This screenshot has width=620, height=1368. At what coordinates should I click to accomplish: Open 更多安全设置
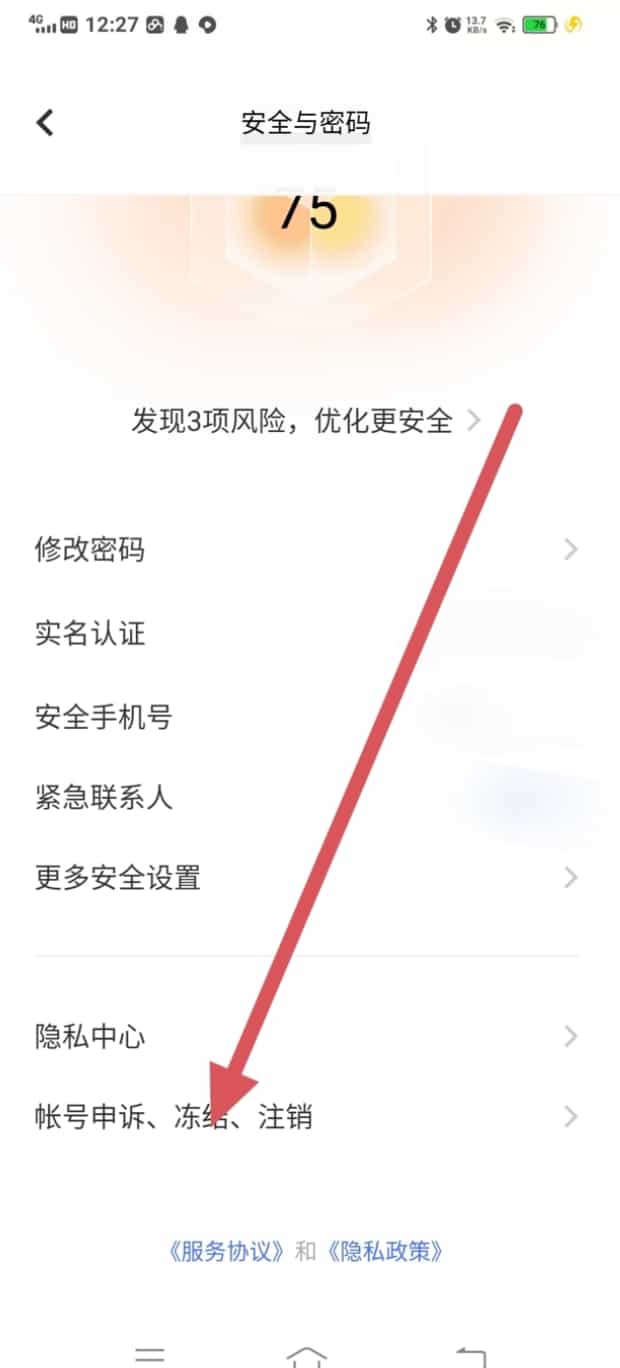[305, 878]
